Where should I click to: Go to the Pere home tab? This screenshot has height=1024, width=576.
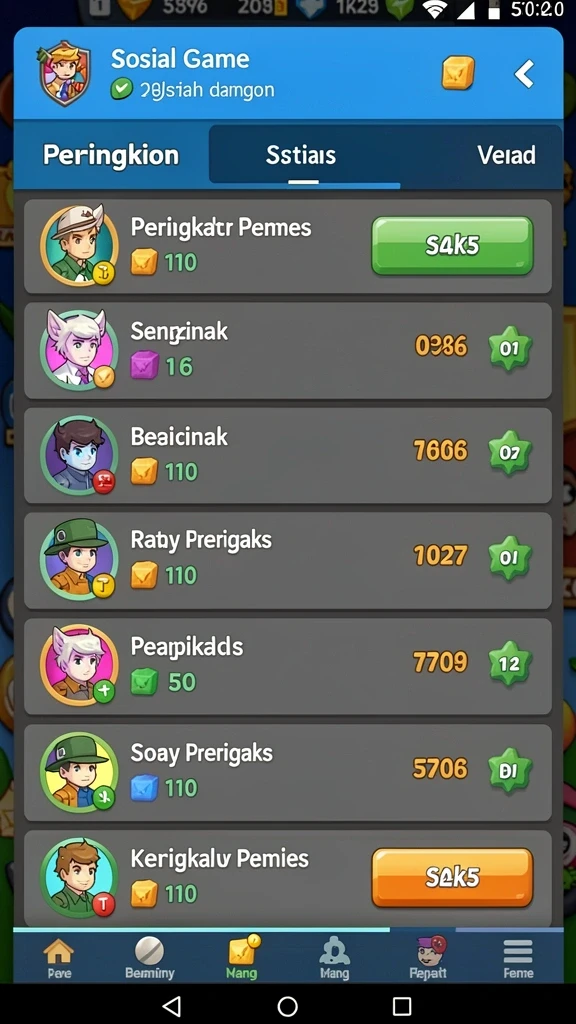tap(59, 958)
